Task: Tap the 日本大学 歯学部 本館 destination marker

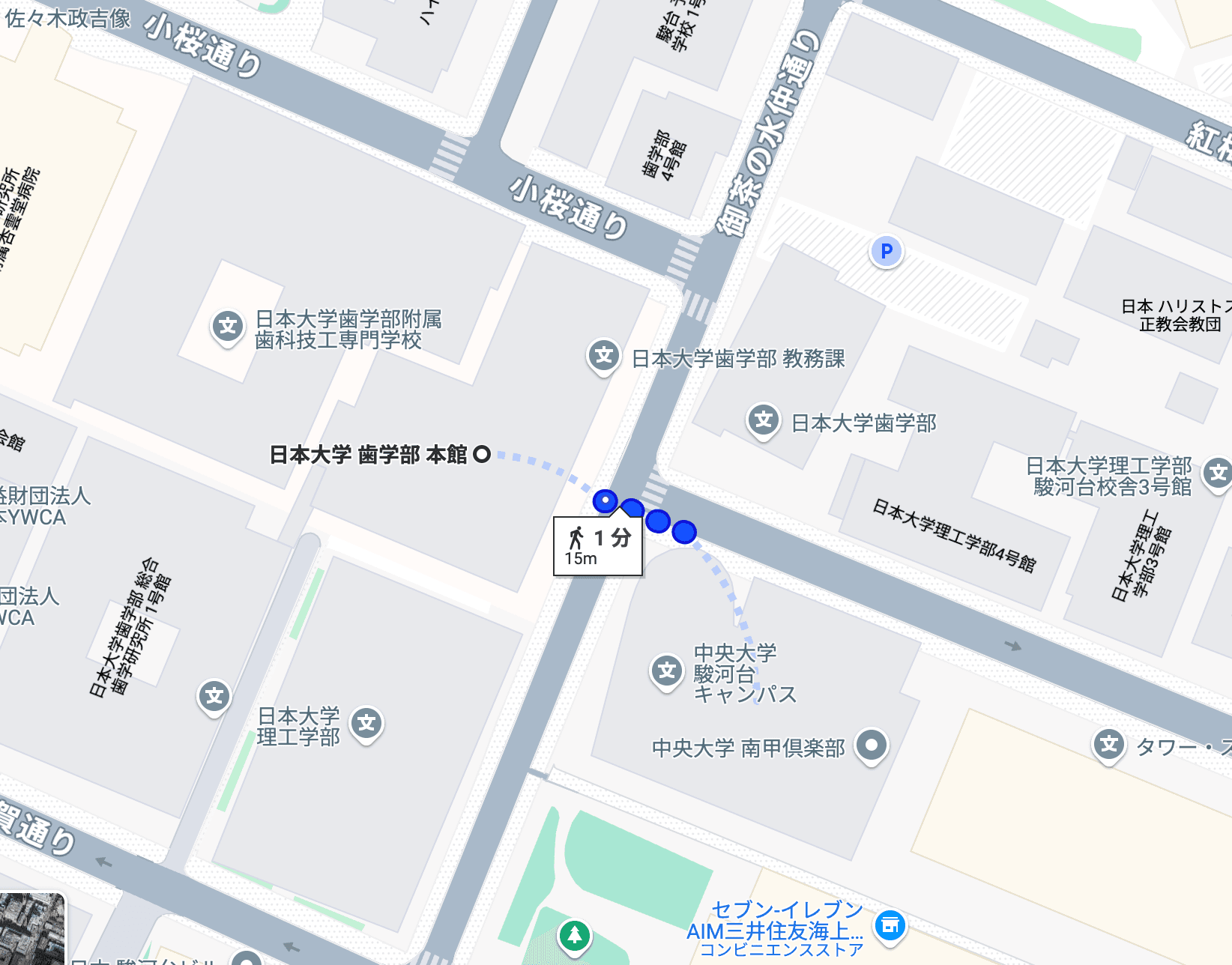Action: click(x=483, y=454)
